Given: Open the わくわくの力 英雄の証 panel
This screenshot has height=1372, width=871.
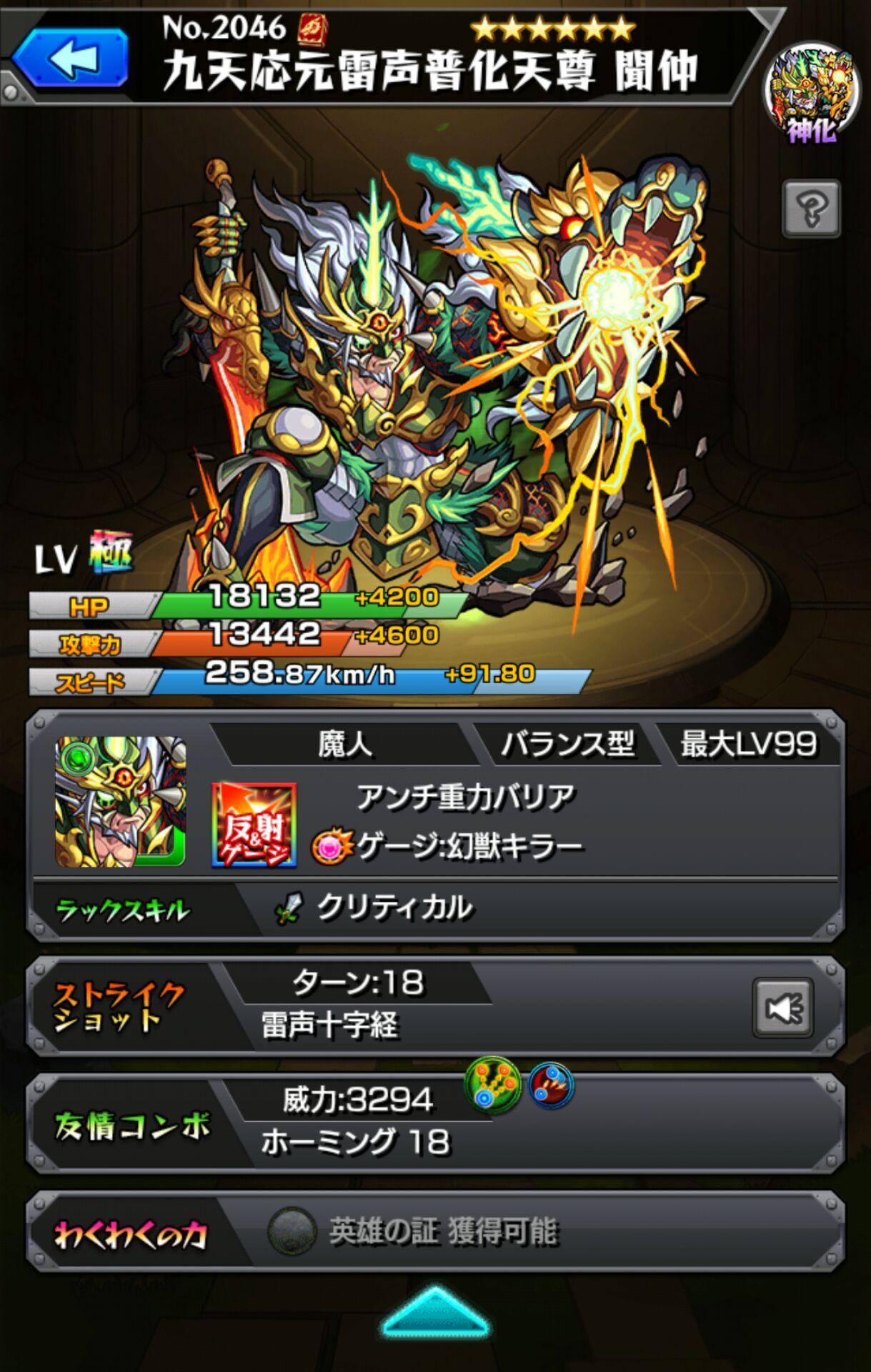Looking at the screenshot, I should pyautogui.click(x=435, y=1232).
